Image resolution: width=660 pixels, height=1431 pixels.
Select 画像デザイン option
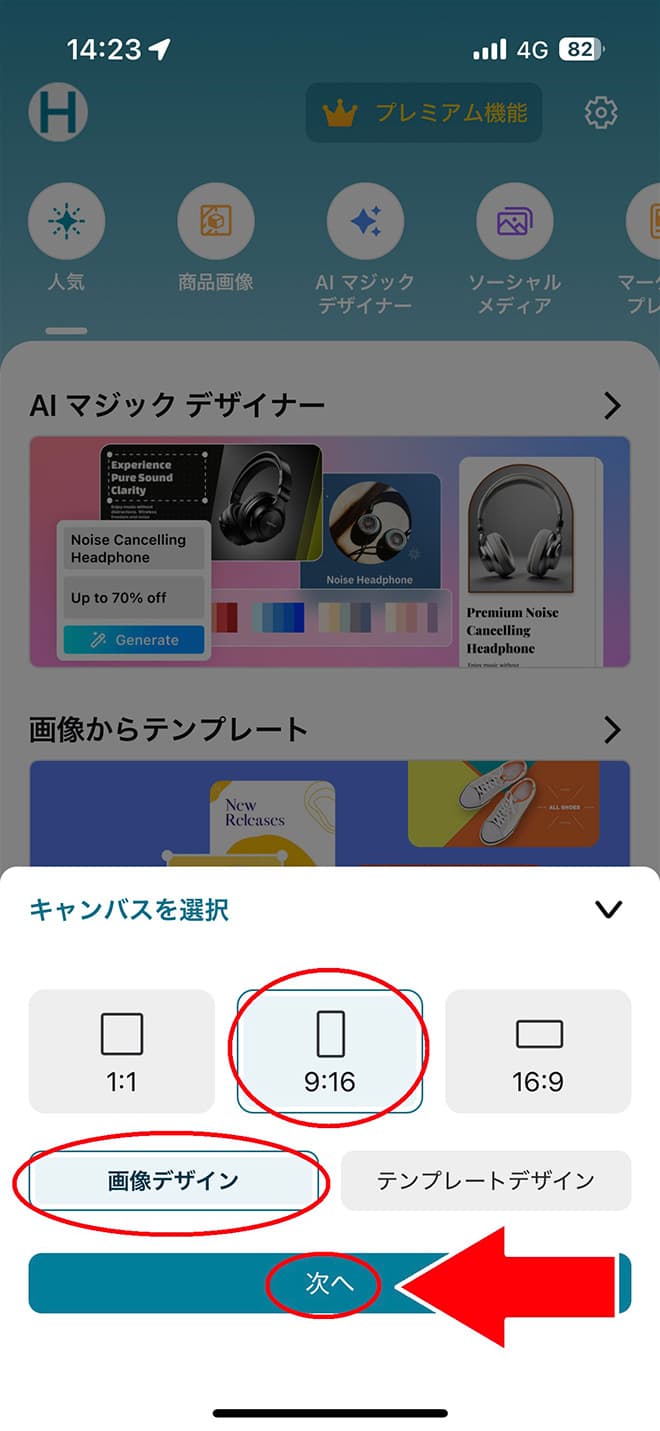point(174,1181)
